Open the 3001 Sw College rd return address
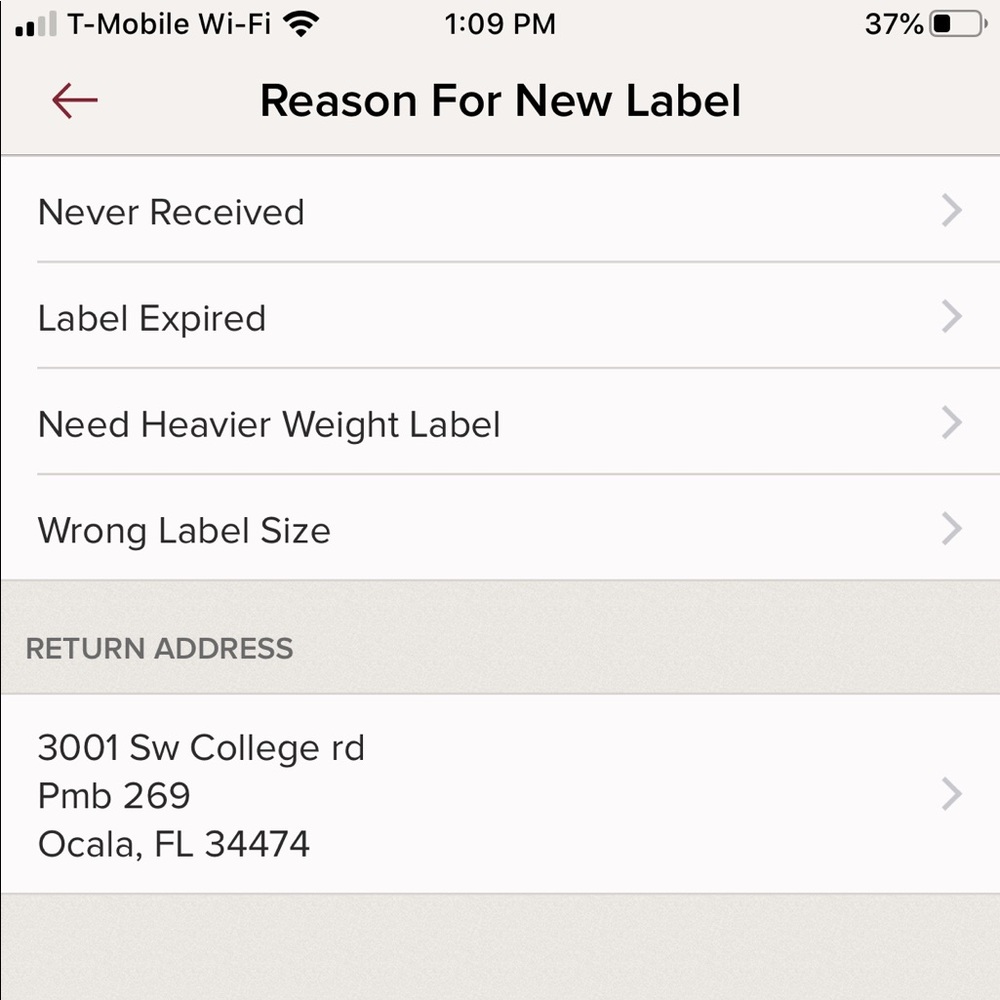The width and height of the screenshot is (1000, 1000). pos(500,795)
